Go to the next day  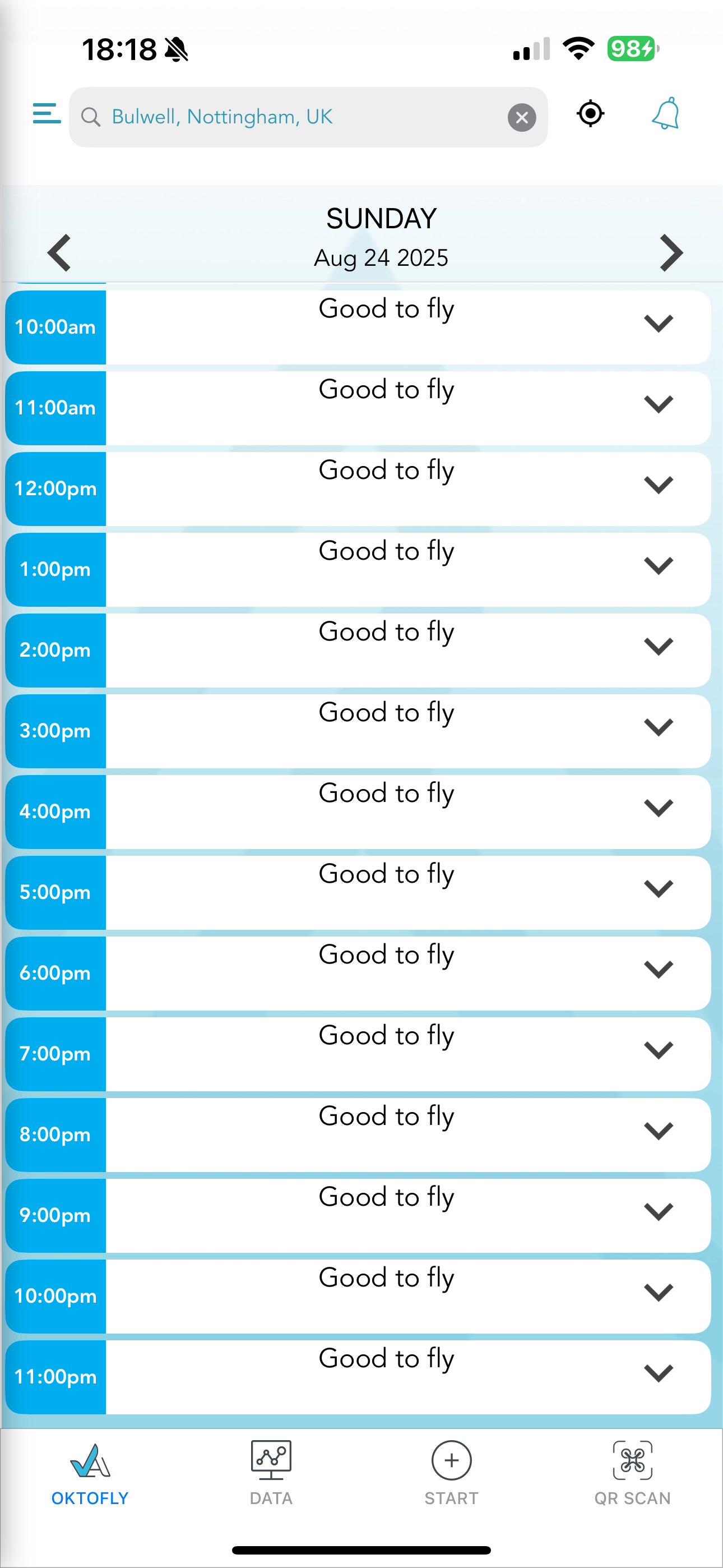(671, 252)
